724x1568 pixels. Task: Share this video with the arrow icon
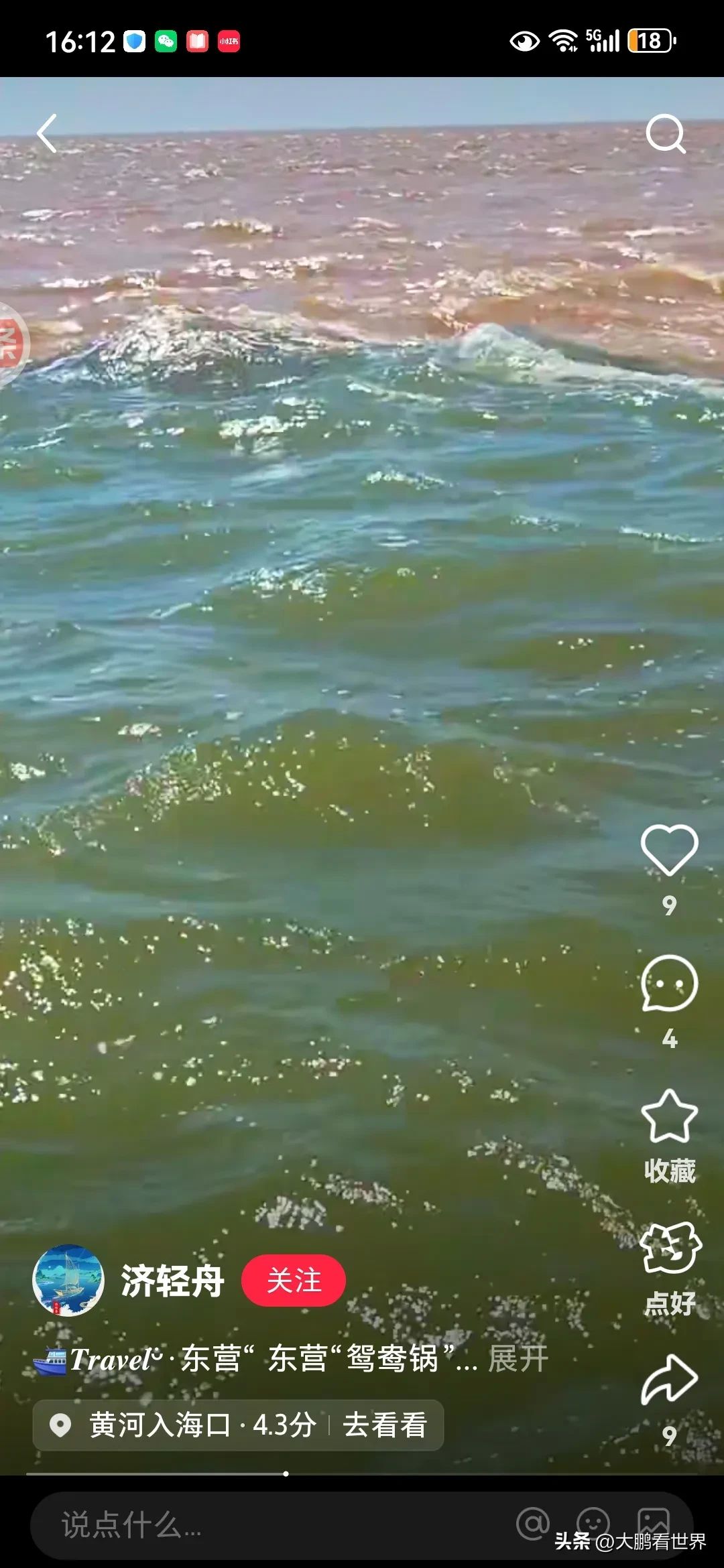(x=669, y=1379)
